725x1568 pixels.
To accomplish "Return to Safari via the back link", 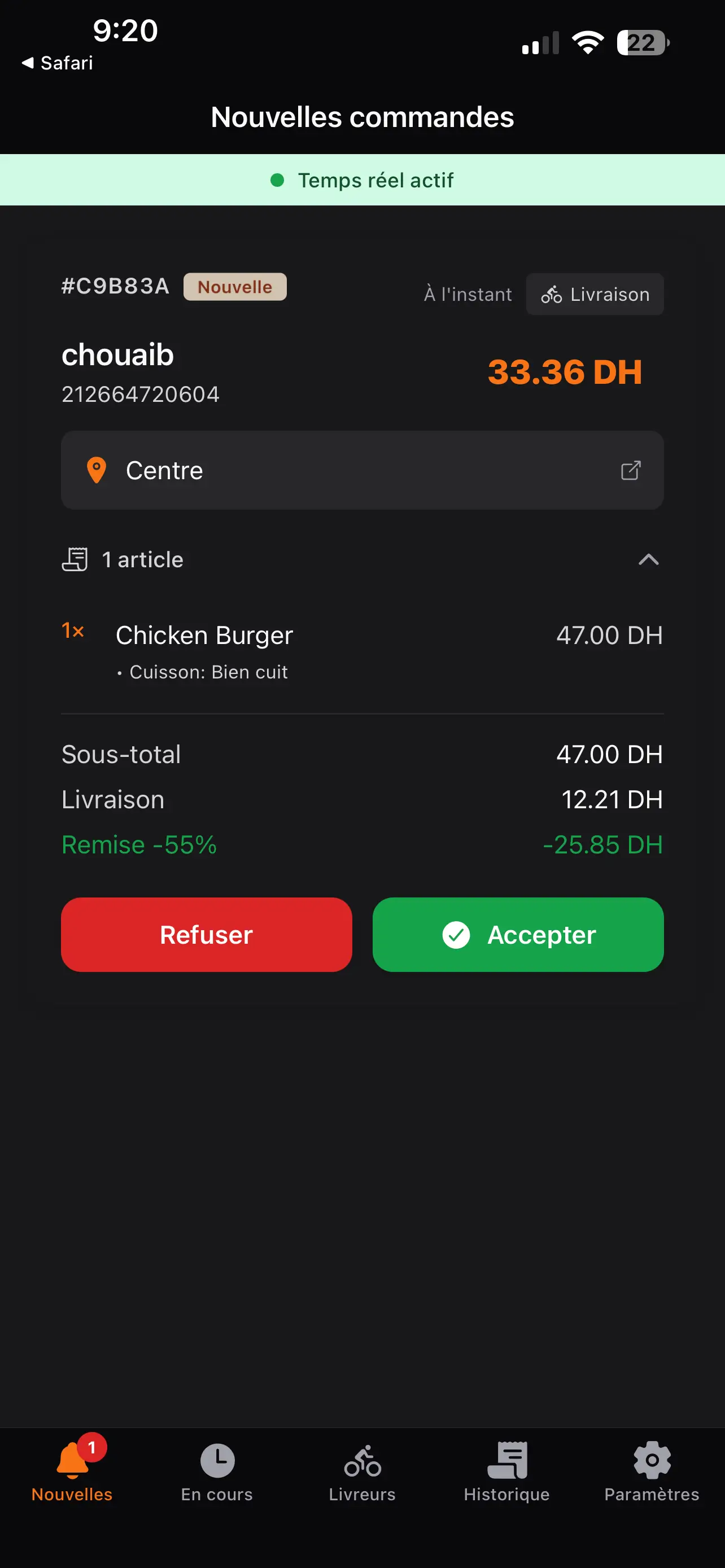I will (x=57, y=63).
